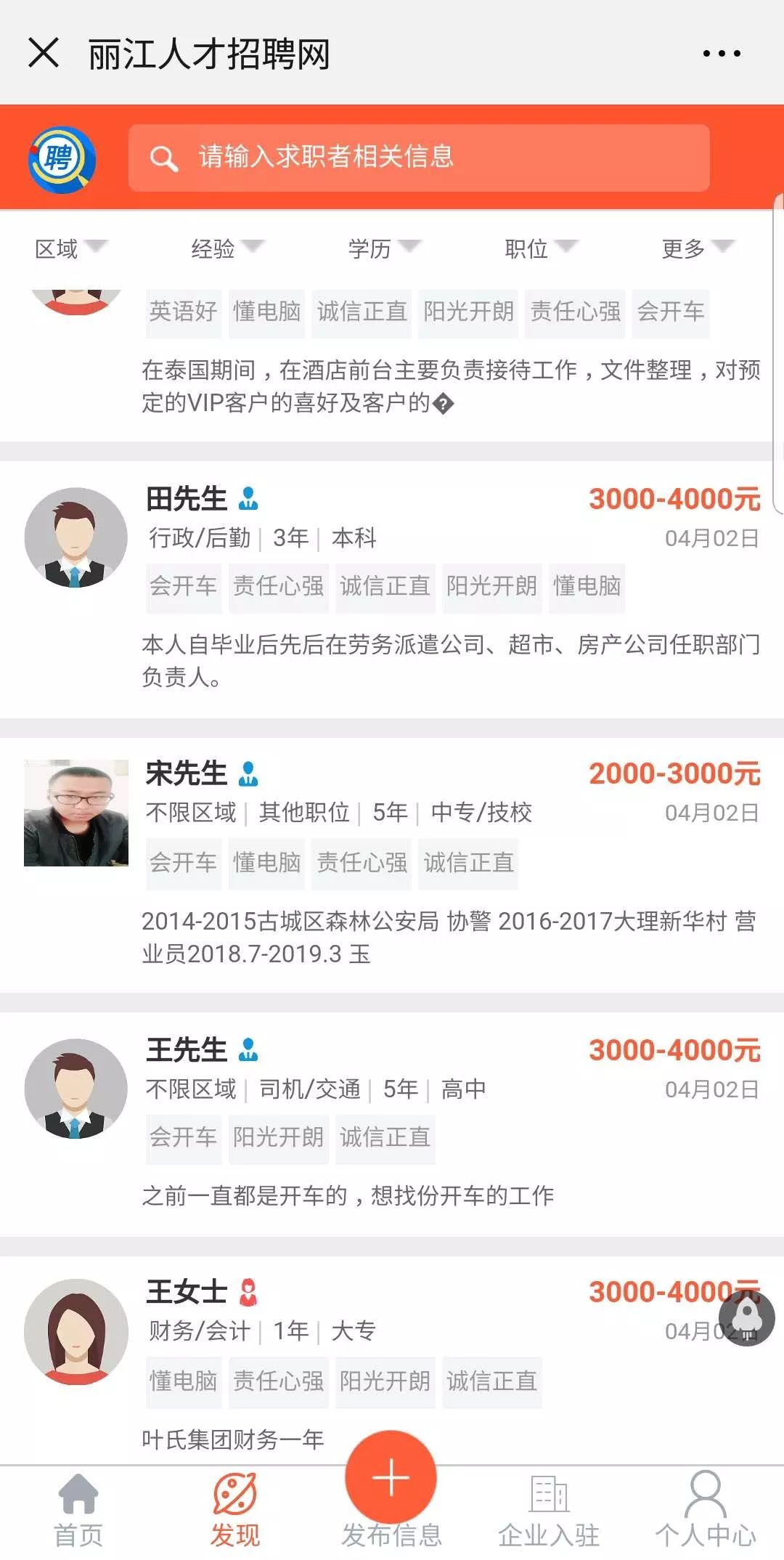Open 宋先生's resume card
Screen dimensions: 784x1560
pyautogui.click(x=392, y=865)
